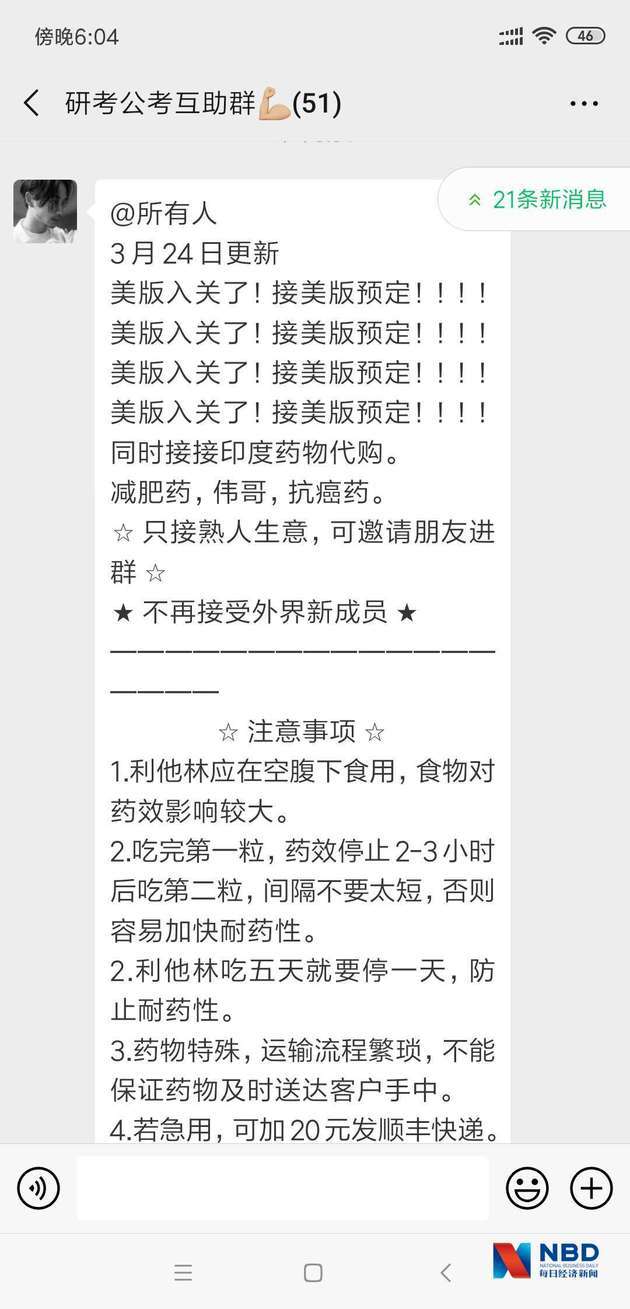Open the system recent apps menu
This screenshot has width=630, height=1309.
click(183, 1273)
